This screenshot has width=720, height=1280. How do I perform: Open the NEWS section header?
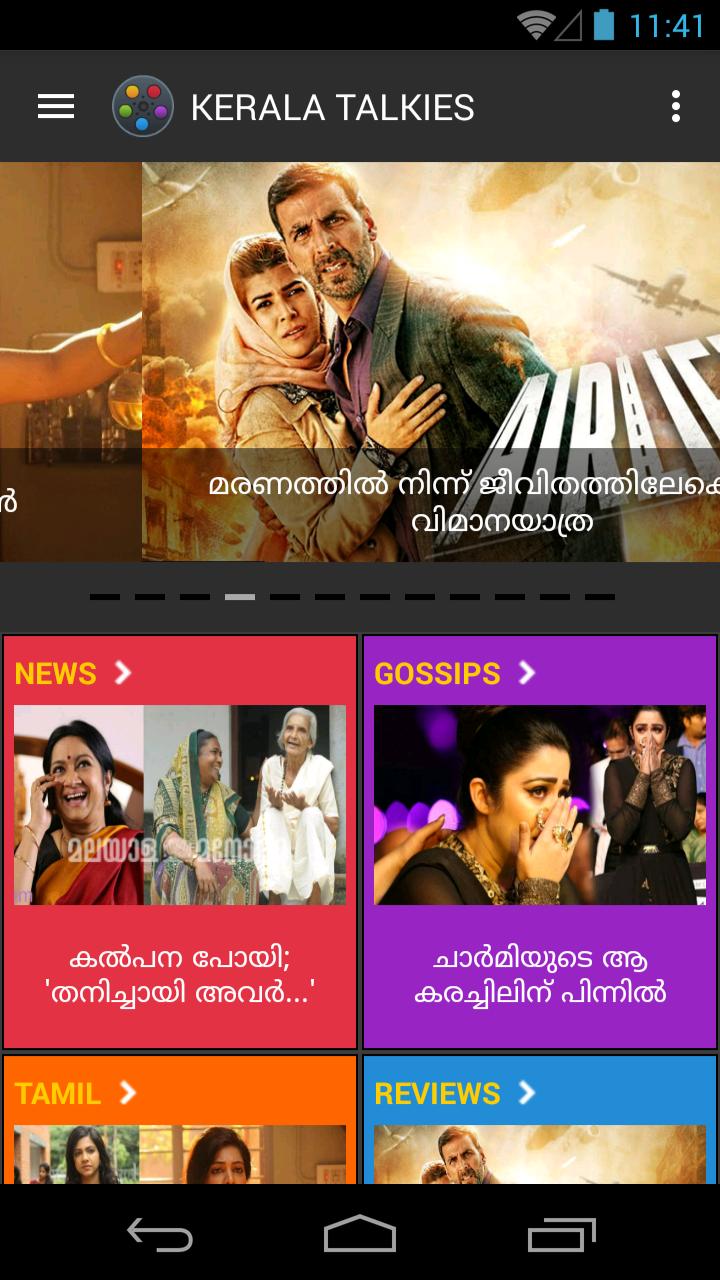[x=72, y=673]
